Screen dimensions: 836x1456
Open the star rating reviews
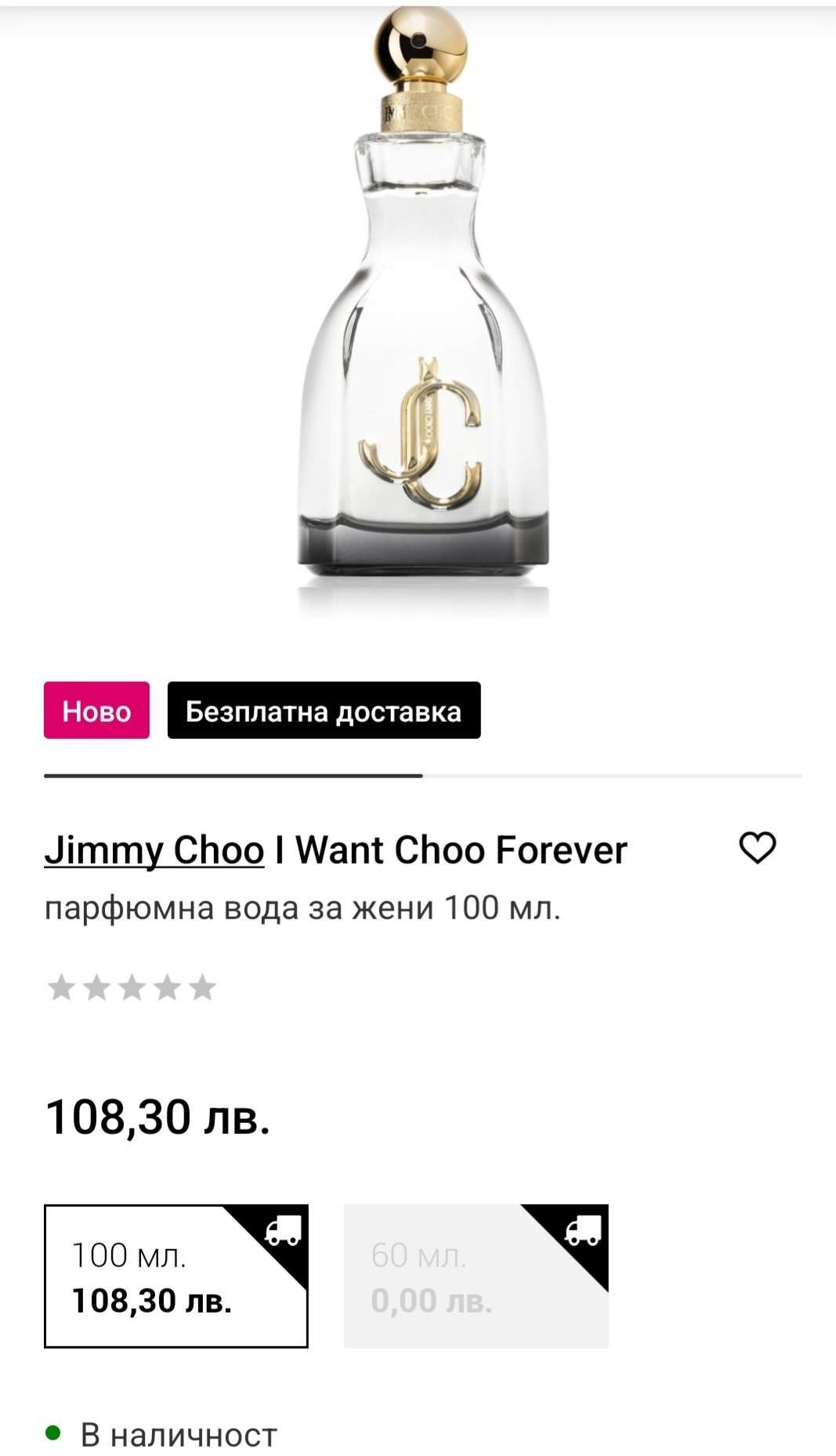132,987
